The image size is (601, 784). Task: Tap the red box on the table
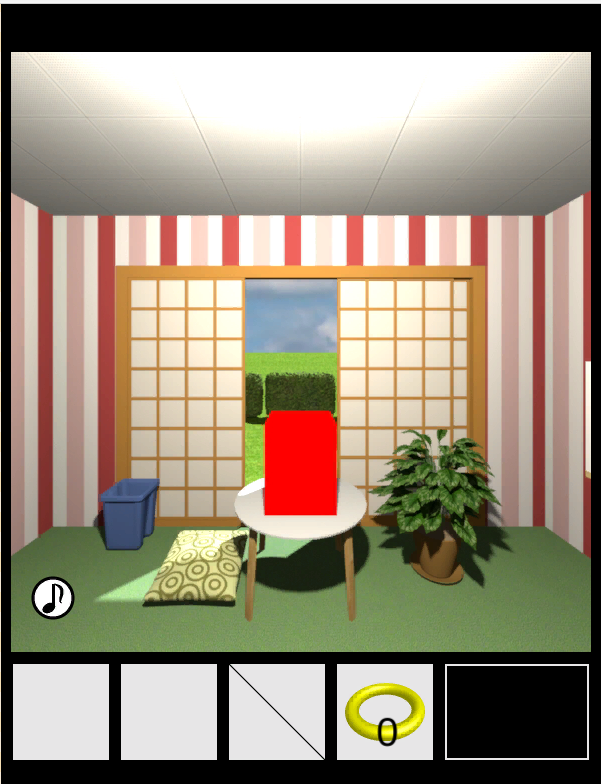[301, 463]
